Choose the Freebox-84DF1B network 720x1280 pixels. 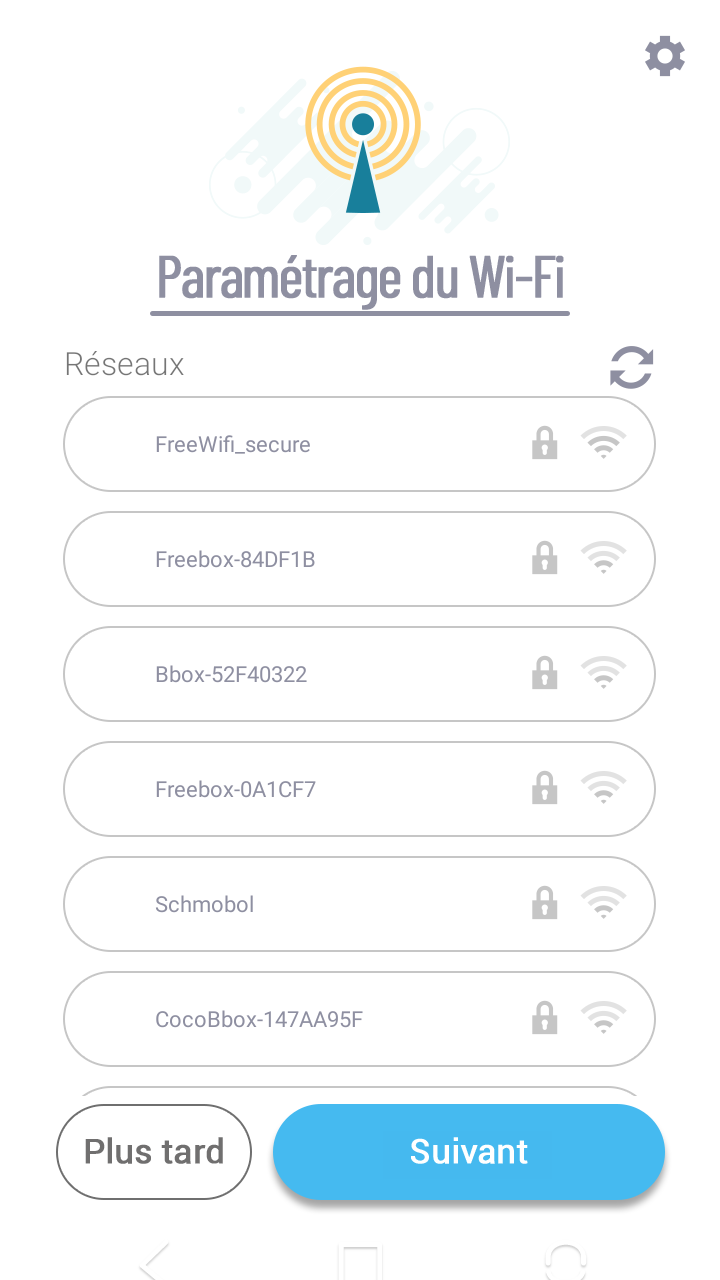359,559
